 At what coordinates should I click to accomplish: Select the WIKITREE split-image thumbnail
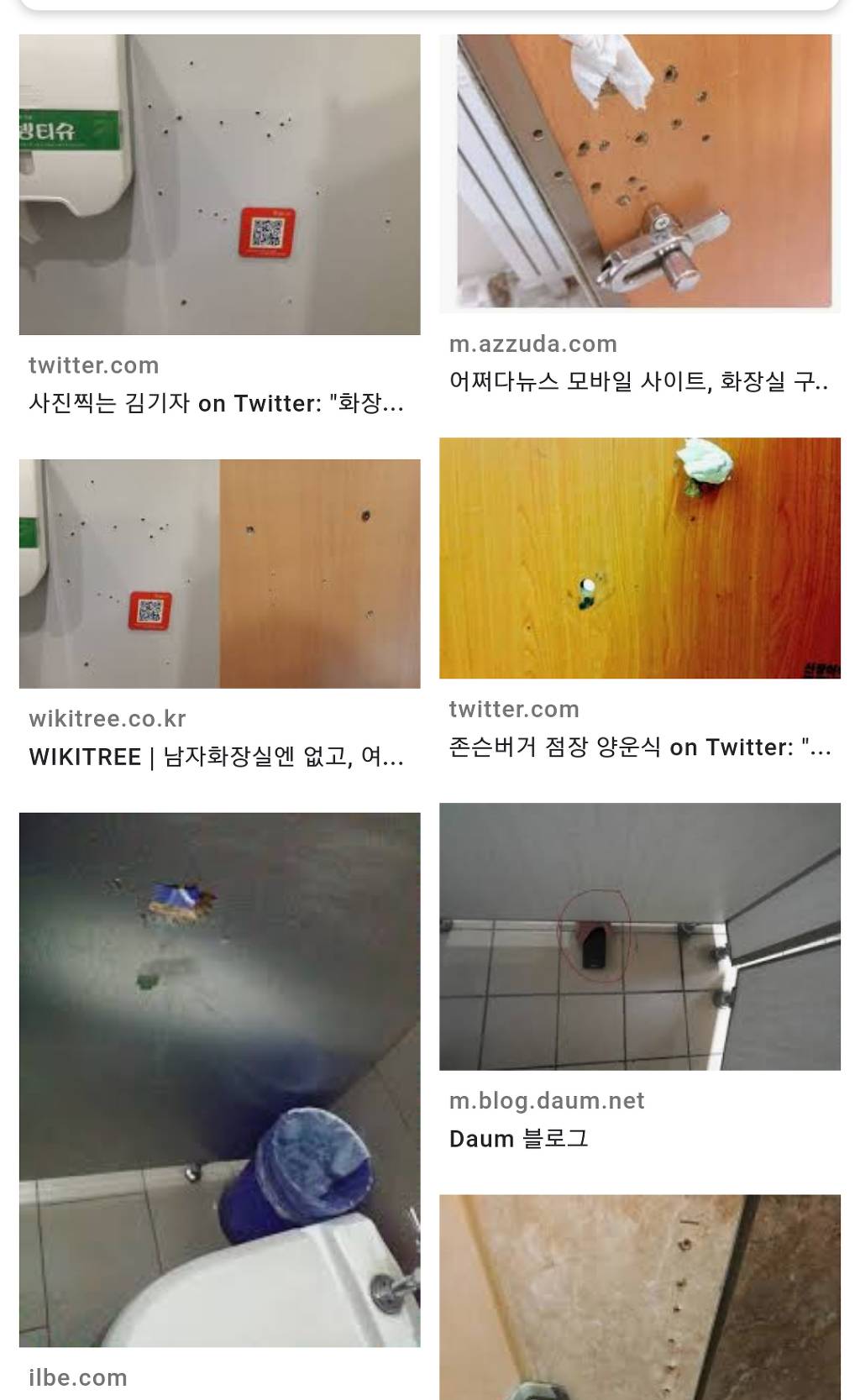tap(219, 573)
